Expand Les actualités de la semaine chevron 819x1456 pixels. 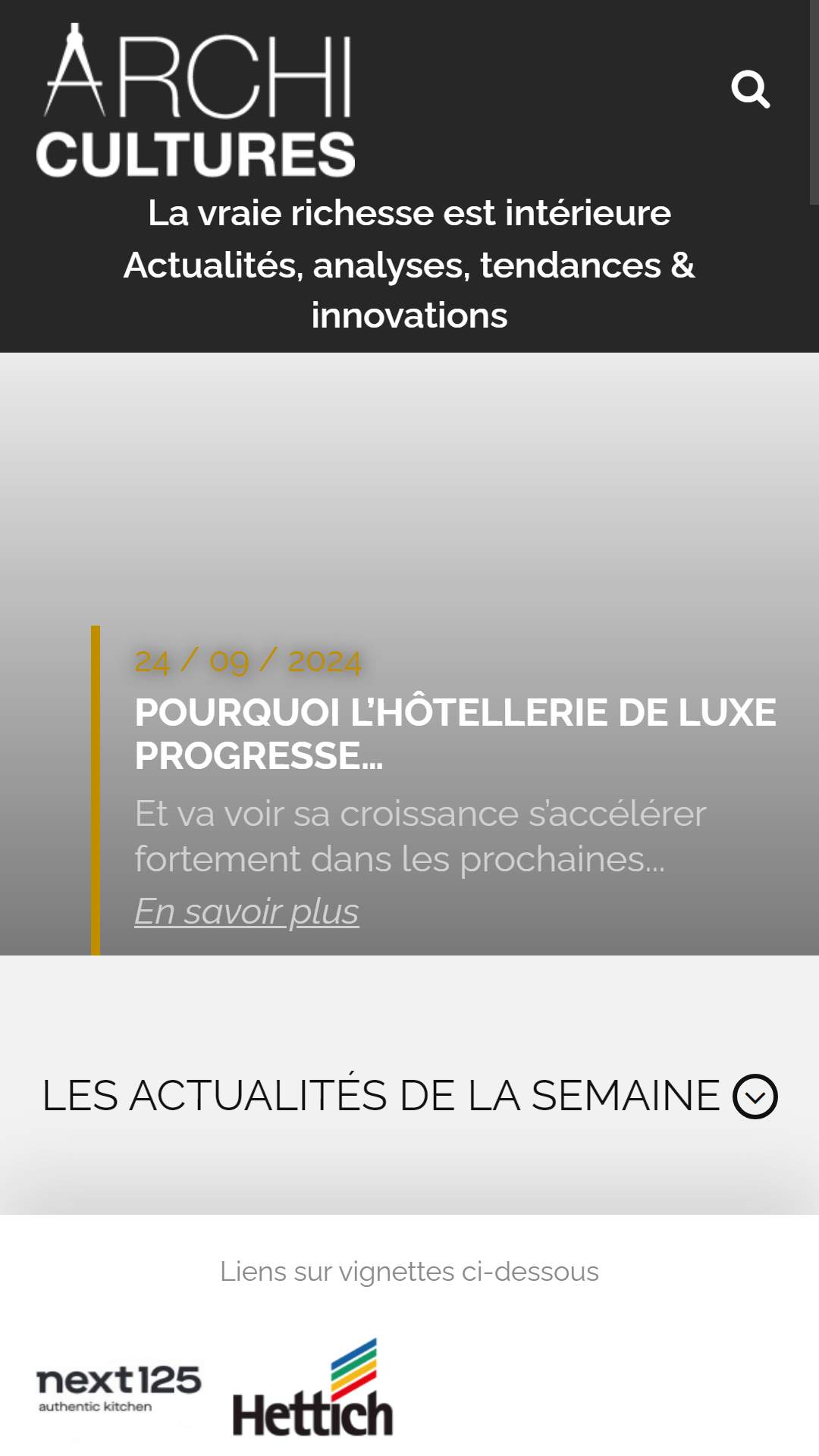click(x=755, y=1097)
